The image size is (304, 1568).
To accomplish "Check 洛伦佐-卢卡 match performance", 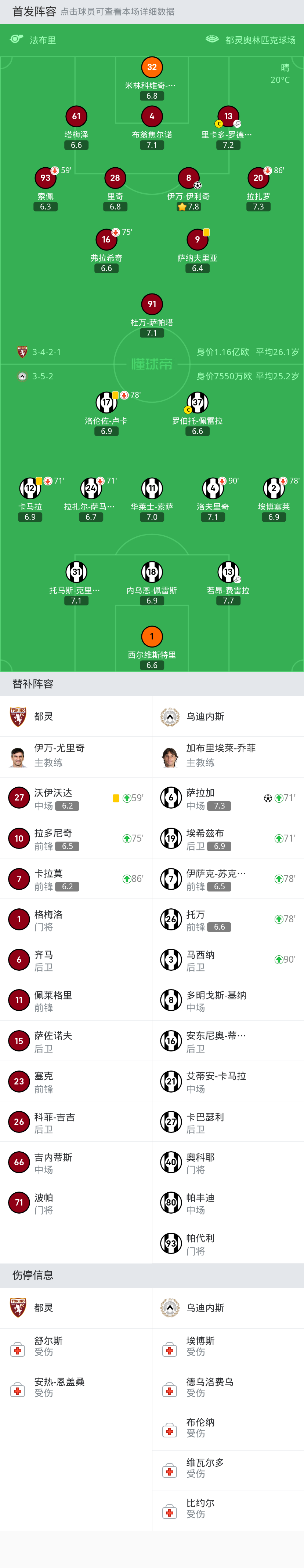I will pyautogui.click(x=106, y=413).
